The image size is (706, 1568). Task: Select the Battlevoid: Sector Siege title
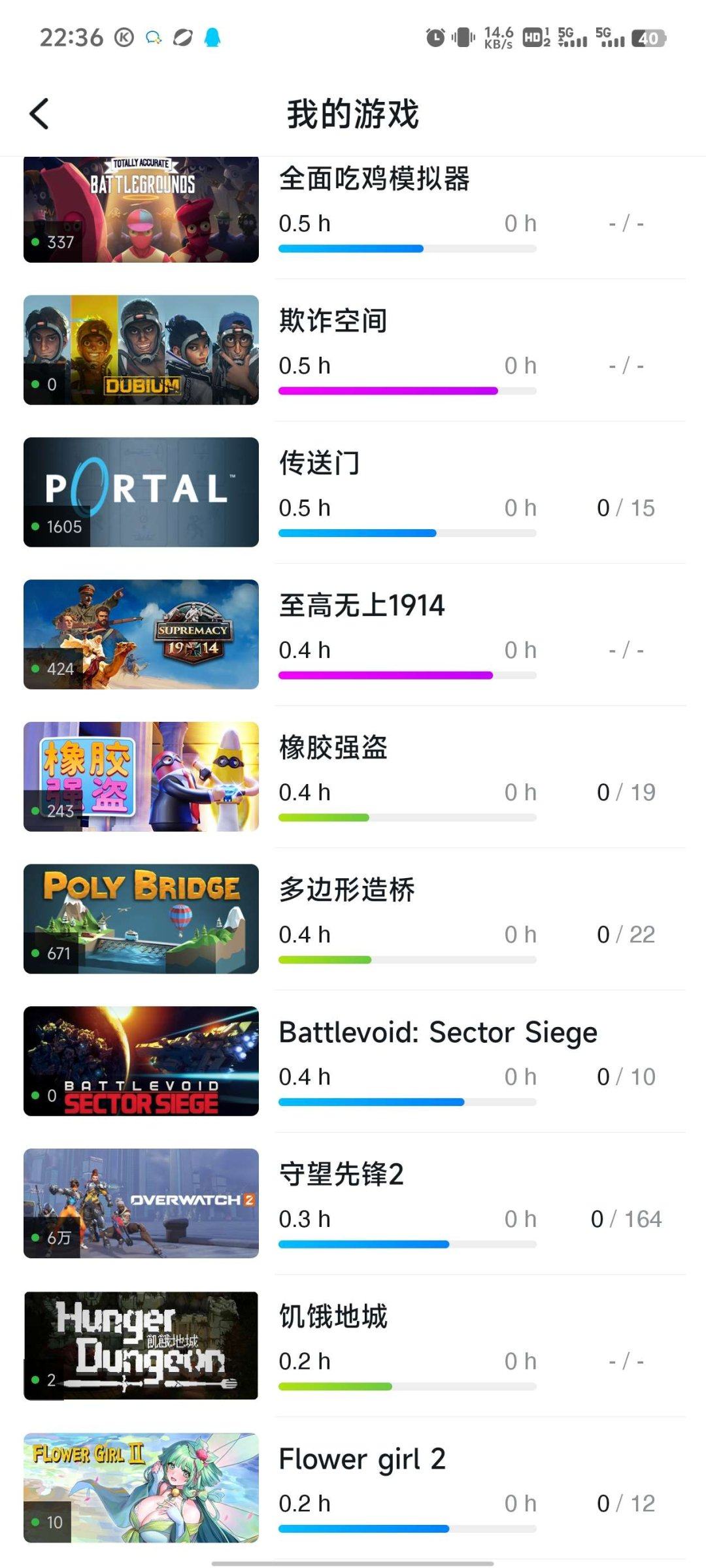(x=438, y=1032)
